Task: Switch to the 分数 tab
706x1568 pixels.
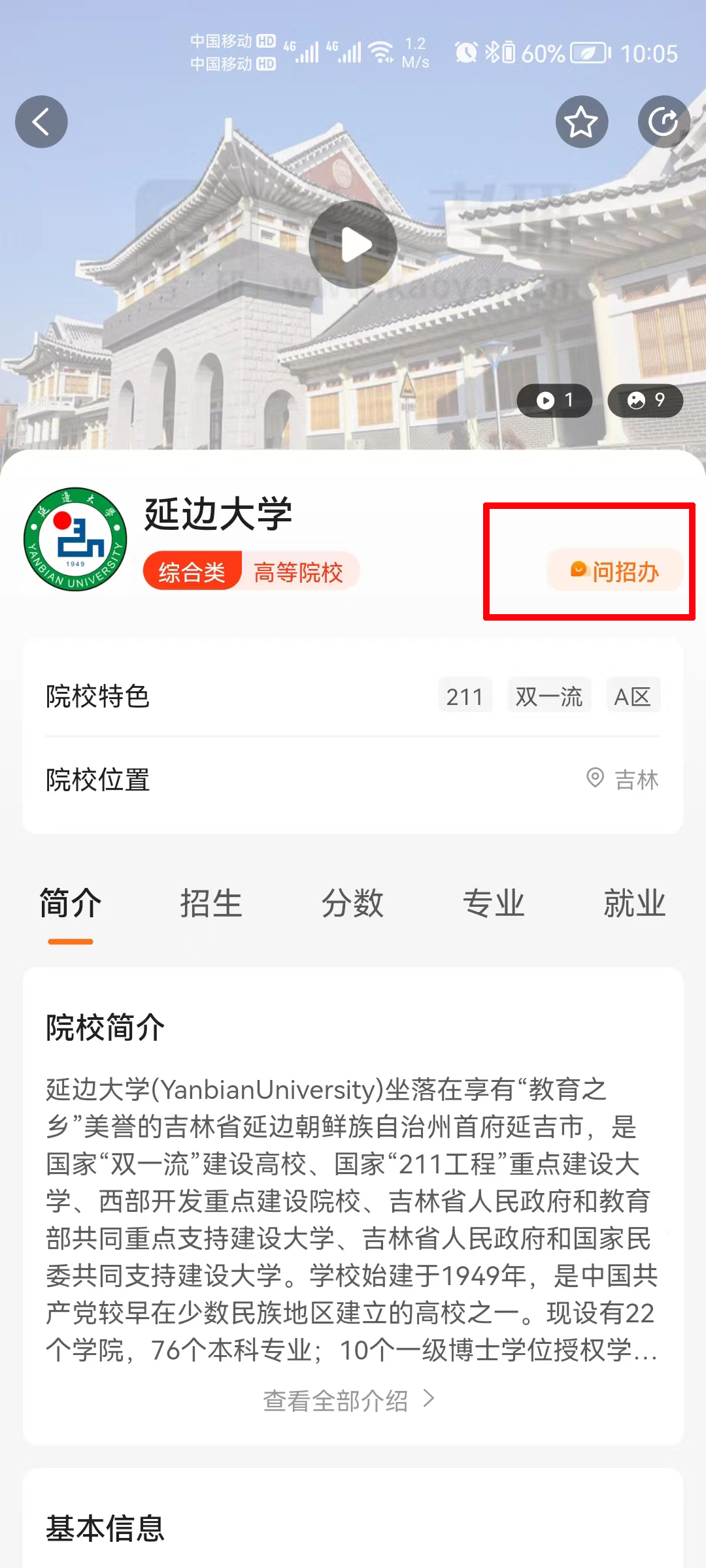Action: click(352, 904)
